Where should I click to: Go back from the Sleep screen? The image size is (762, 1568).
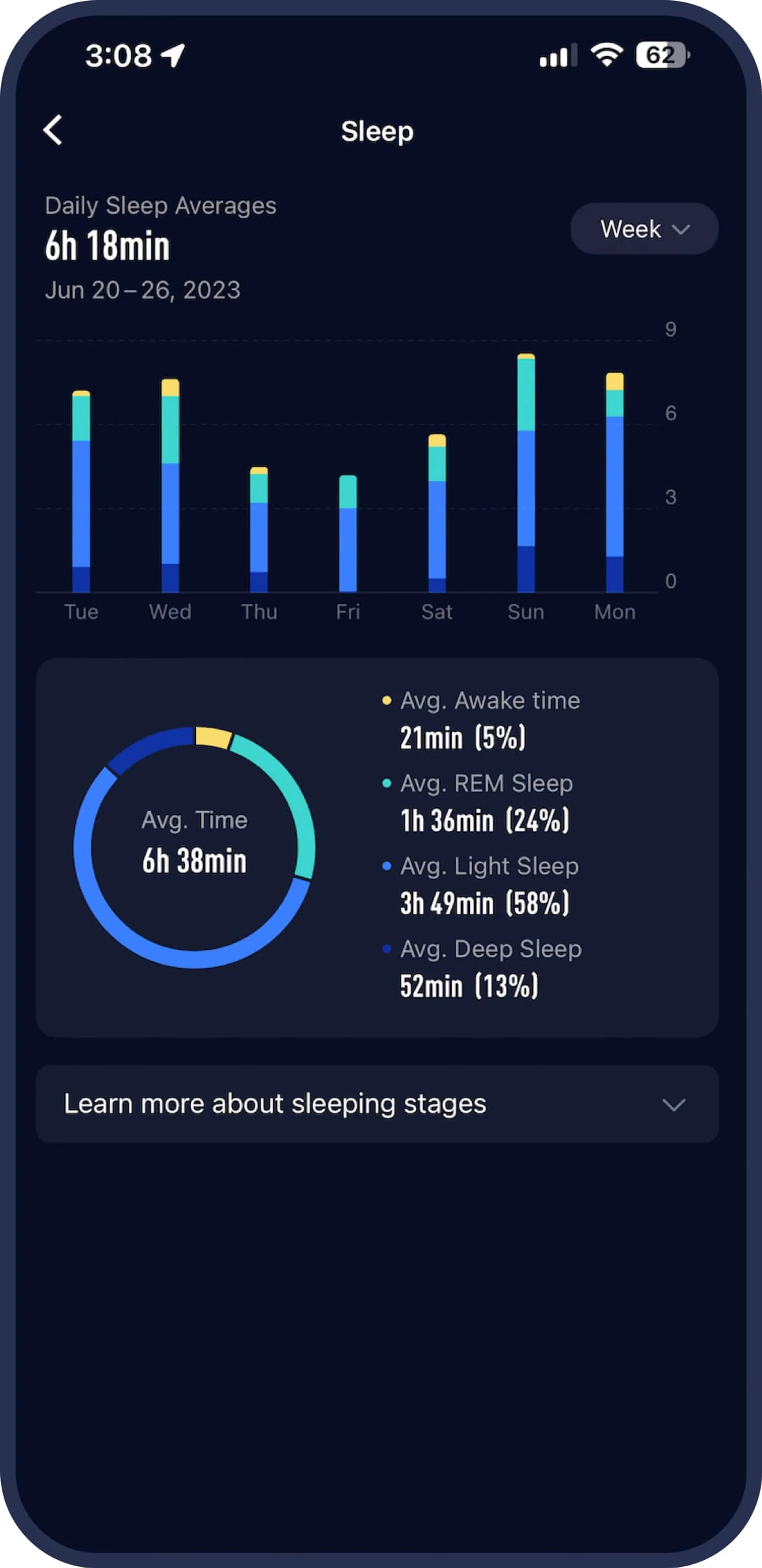[53, 130]
